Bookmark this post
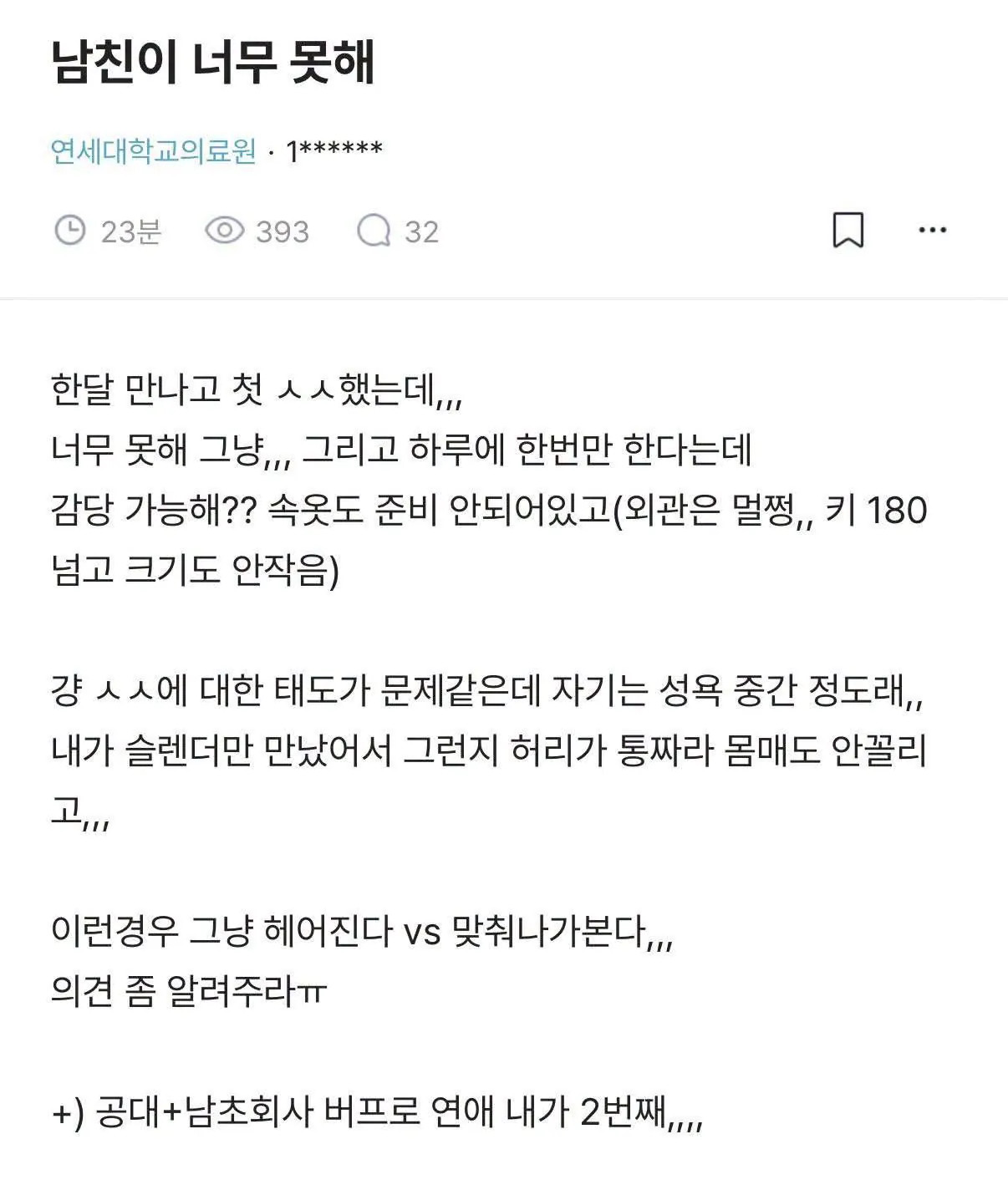The width and height of the screenshot is (1008, 1190). 848,230
